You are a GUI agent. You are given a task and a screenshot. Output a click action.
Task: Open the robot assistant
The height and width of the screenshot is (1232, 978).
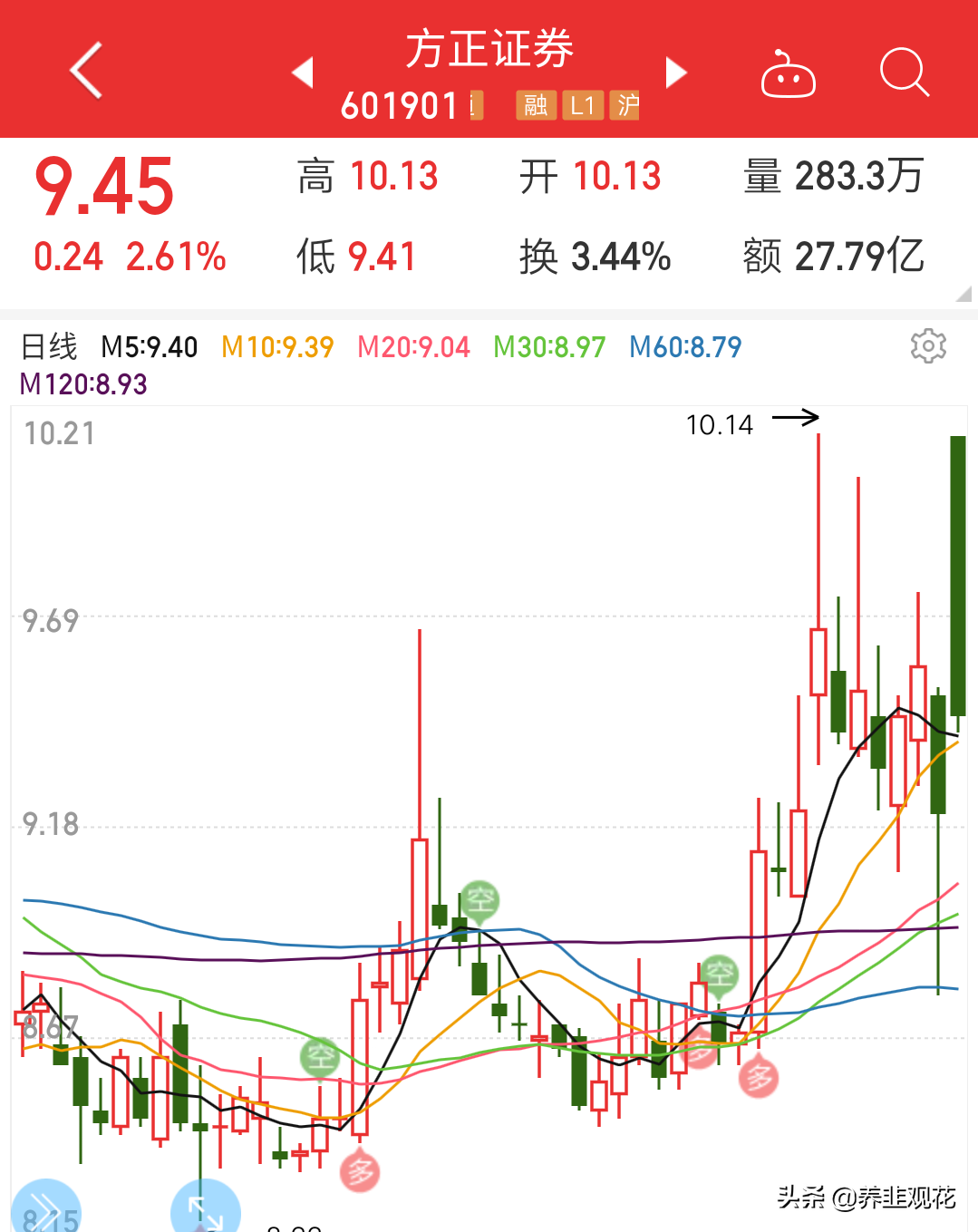(788, 74)
